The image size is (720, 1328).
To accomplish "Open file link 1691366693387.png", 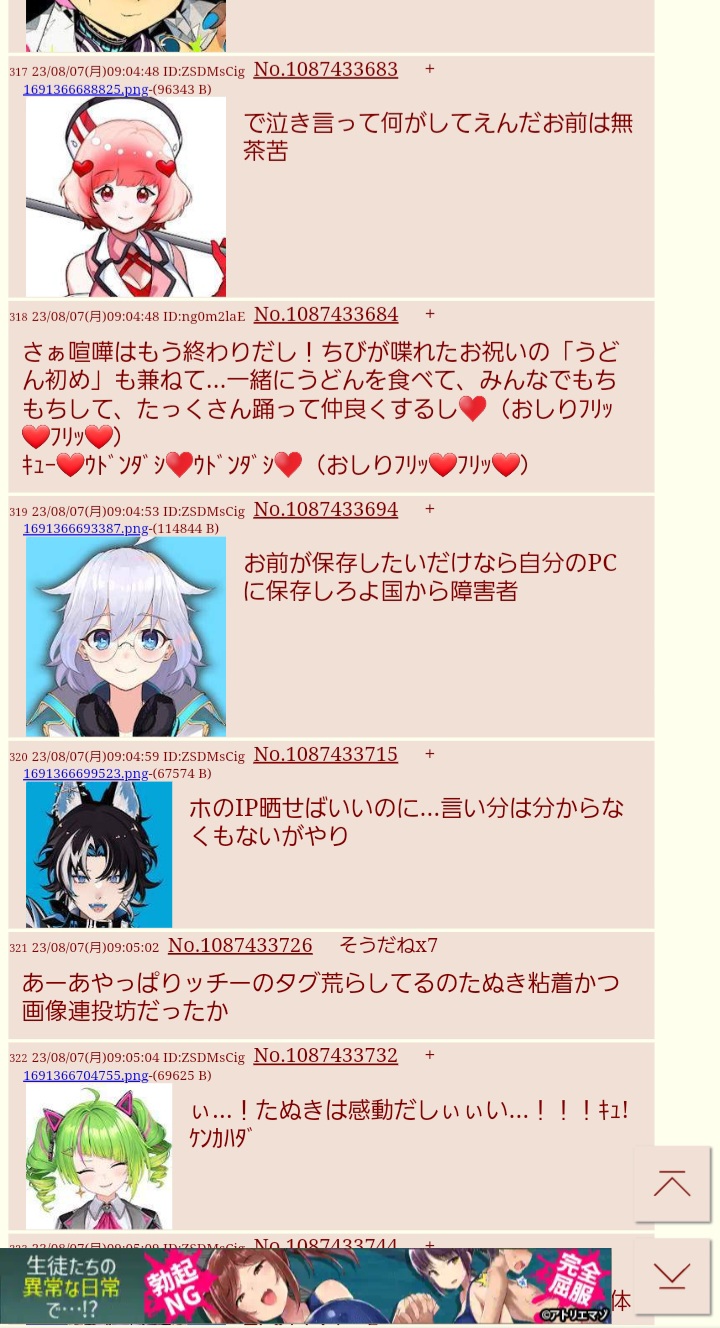I will (85, 528).
